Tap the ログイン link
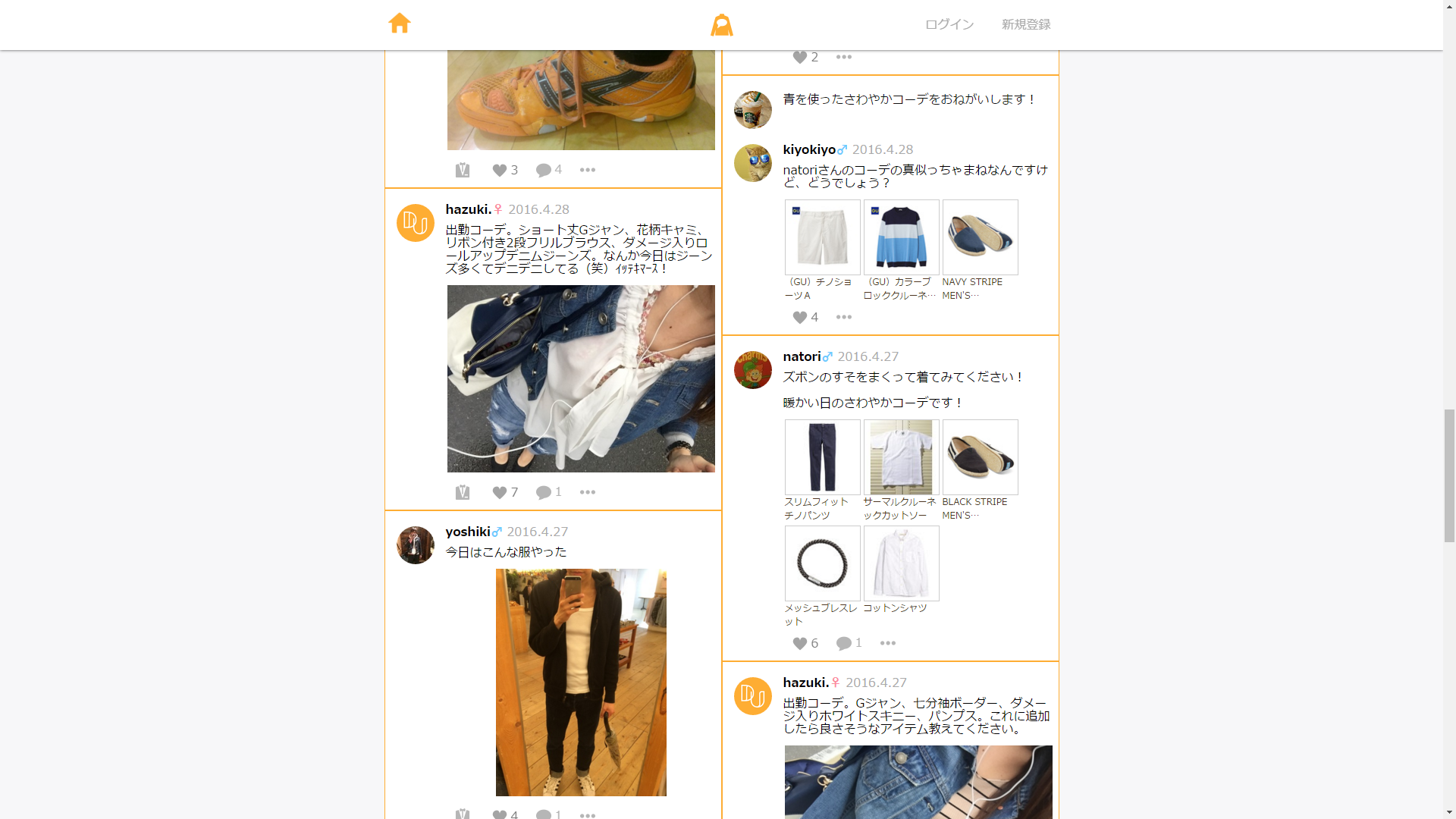Image resolution: width=1456 pixels, height=819 pixels. pos(949,24)
